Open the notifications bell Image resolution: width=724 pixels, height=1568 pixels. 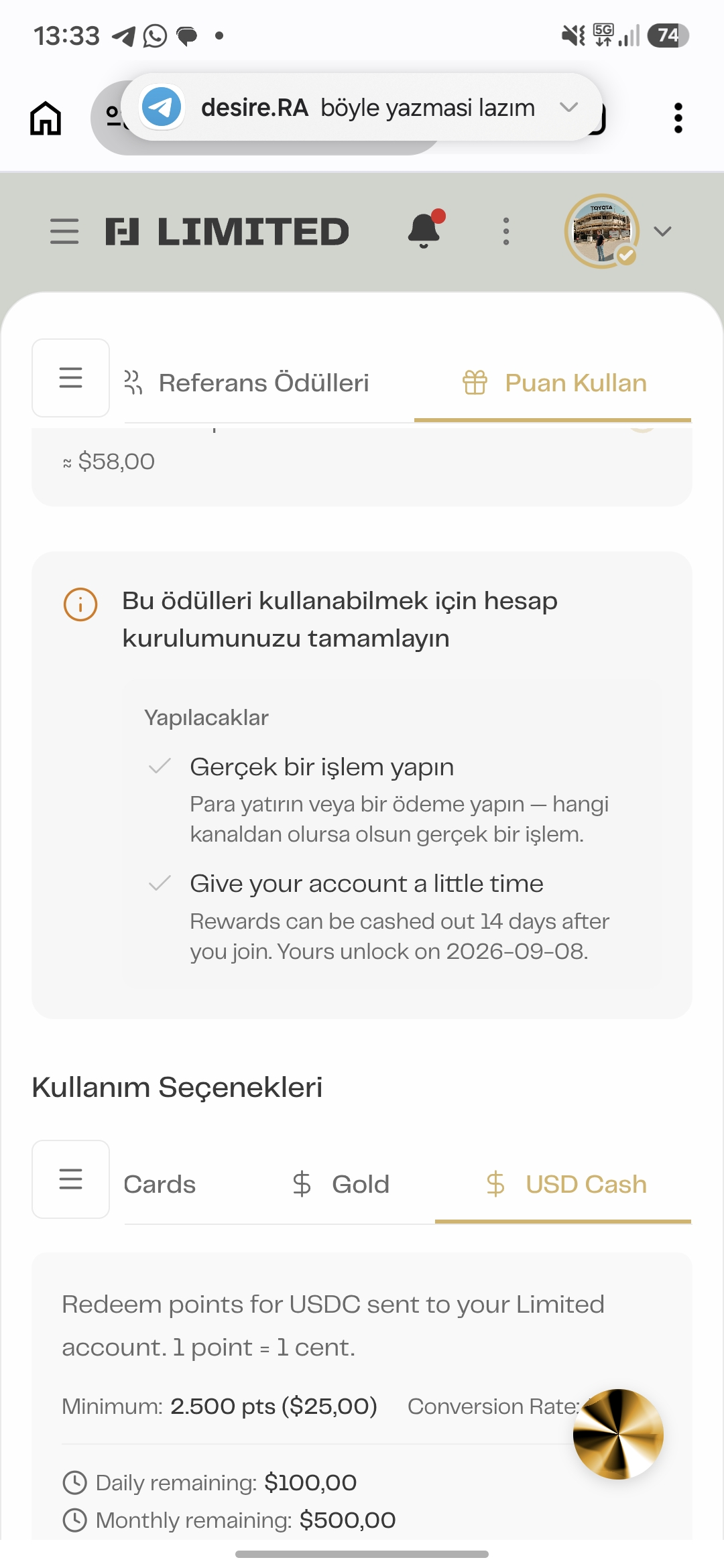point(425,230)
